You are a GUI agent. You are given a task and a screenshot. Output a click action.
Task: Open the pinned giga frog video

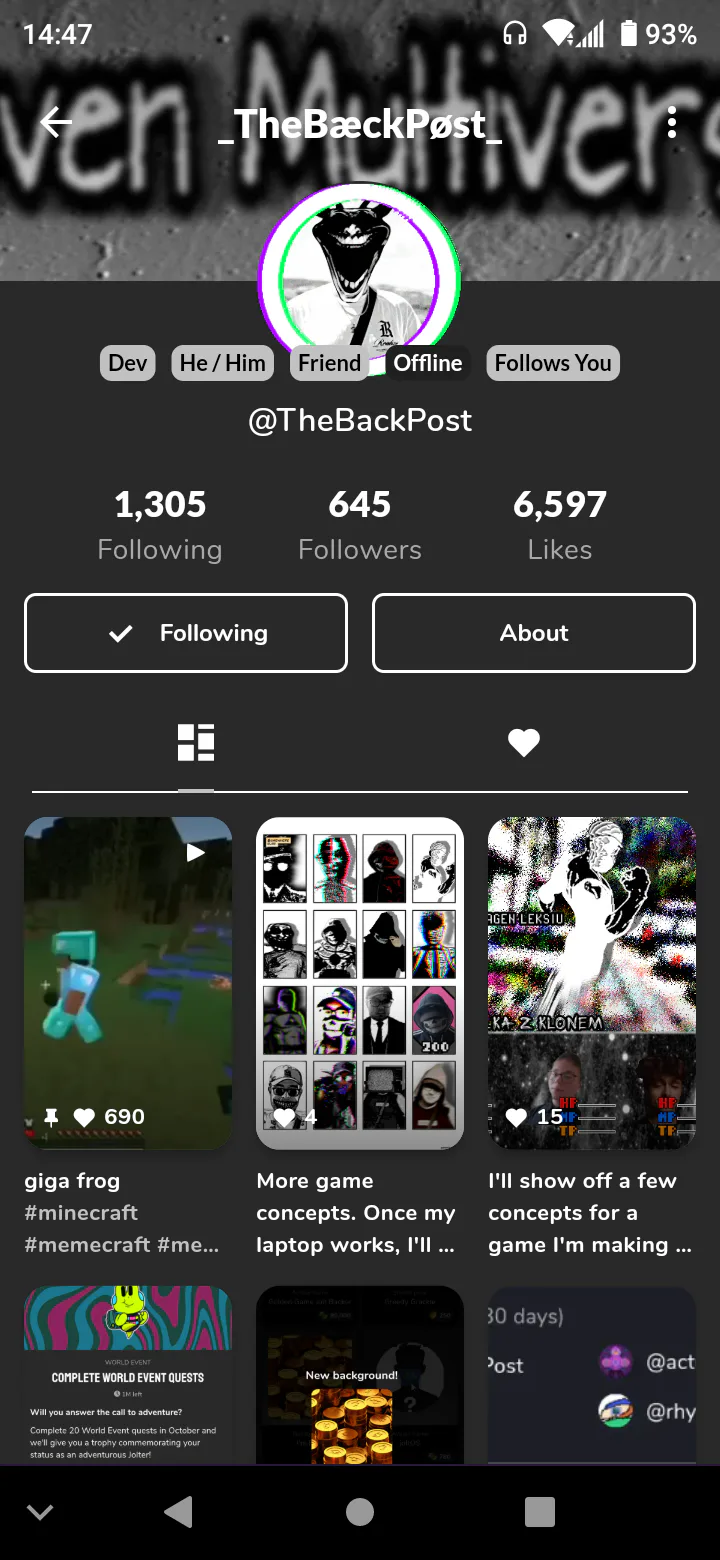point(128,983)
